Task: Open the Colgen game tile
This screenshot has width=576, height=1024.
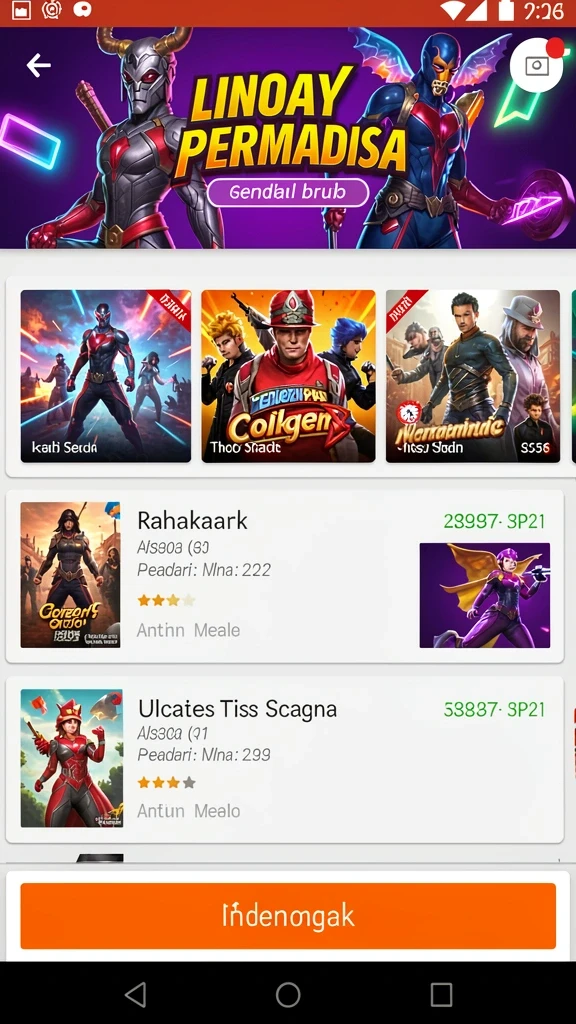Action: 288,376
